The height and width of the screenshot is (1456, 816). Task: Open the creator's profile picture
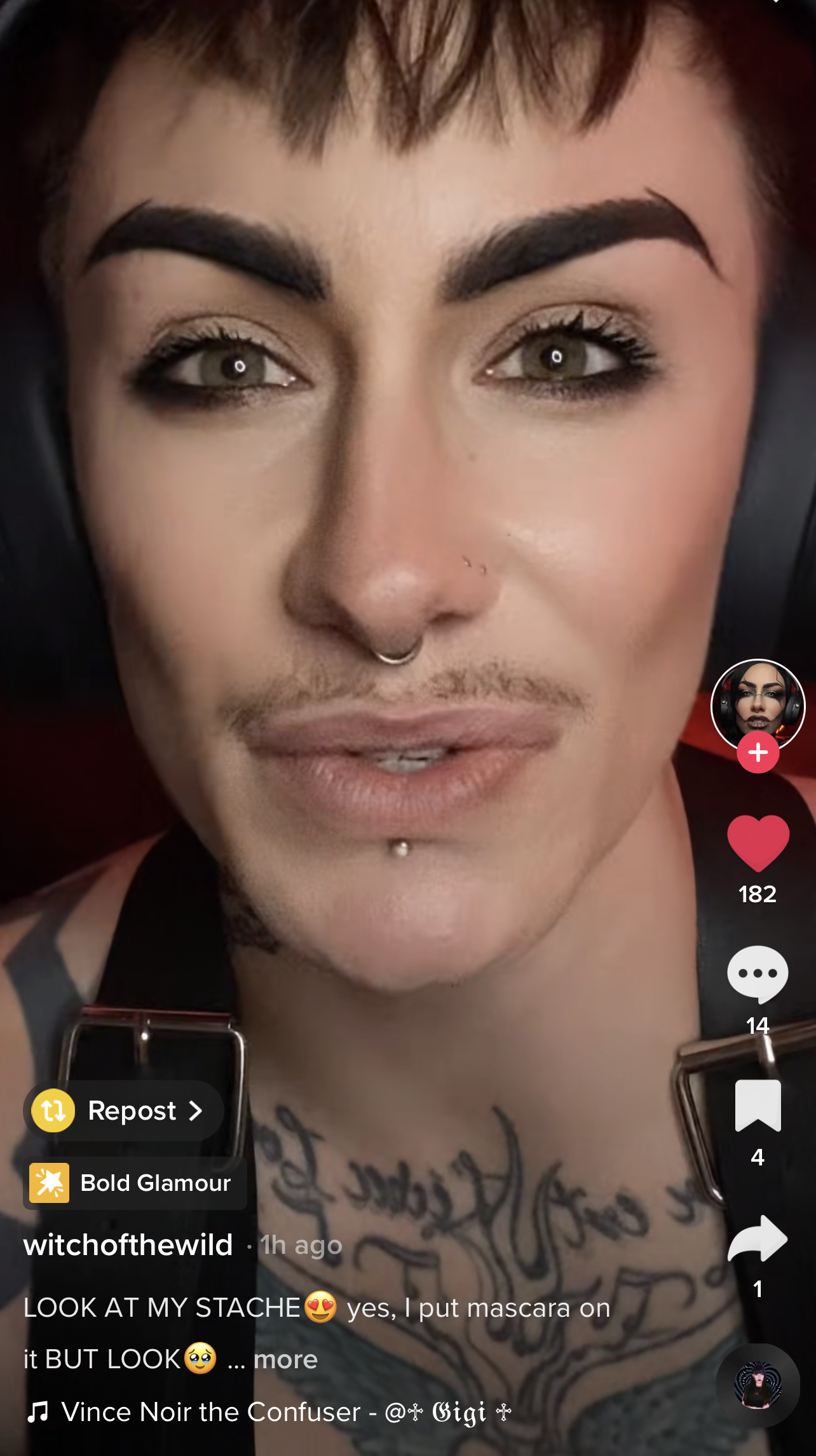click(758, 704)
